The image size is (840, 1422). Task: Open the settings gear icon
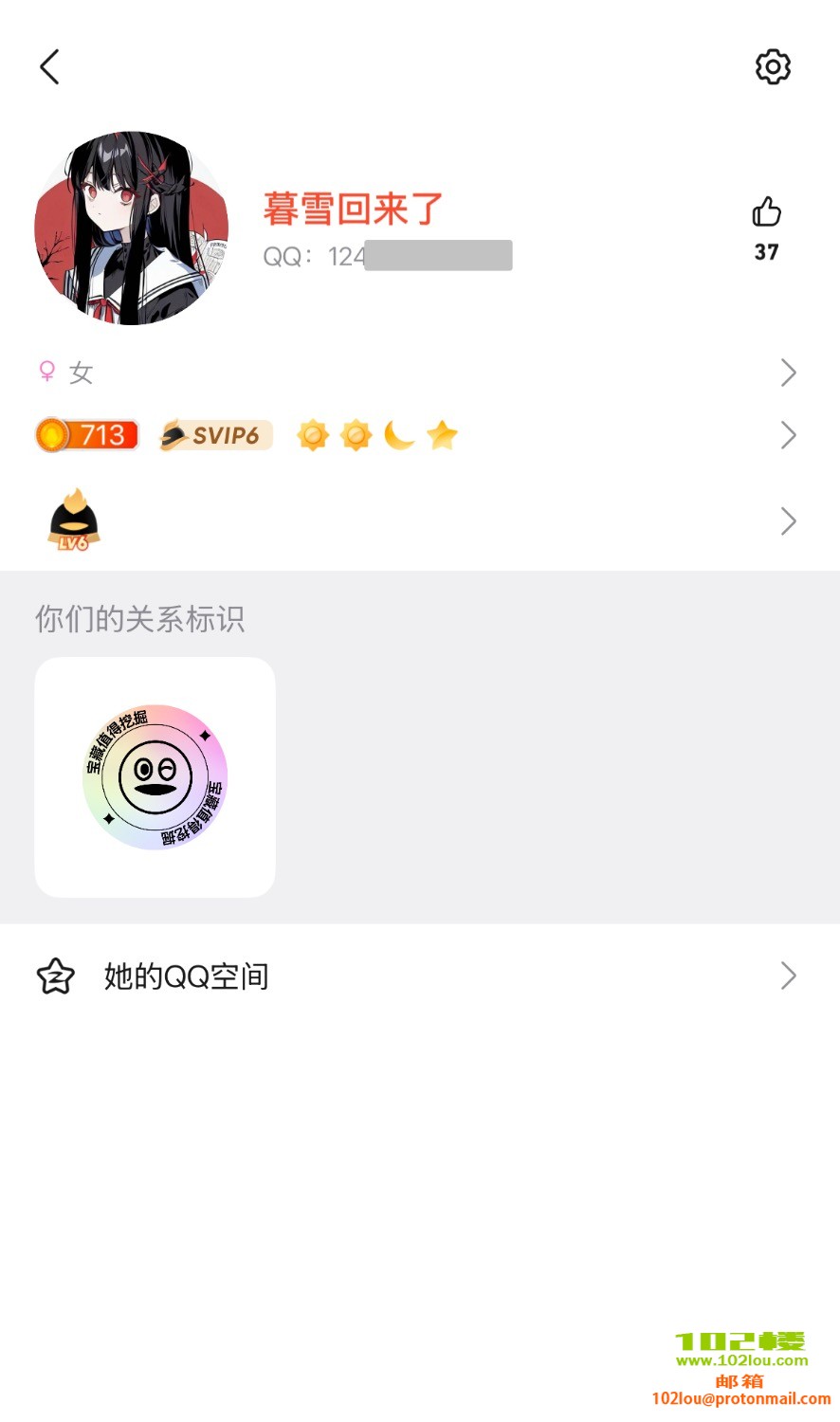point(773,67)
